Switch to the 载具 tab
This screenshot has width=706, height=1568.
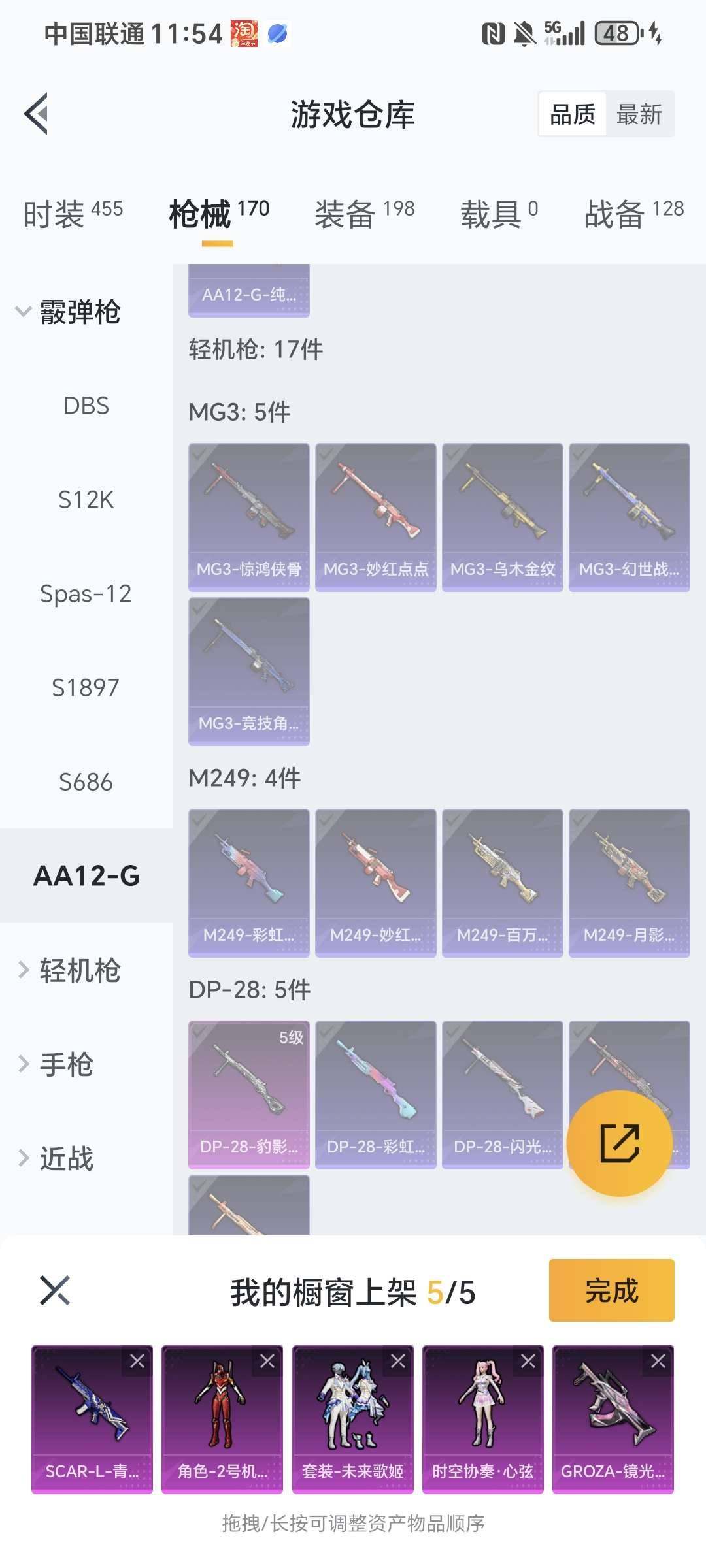(x=499, y=213)
